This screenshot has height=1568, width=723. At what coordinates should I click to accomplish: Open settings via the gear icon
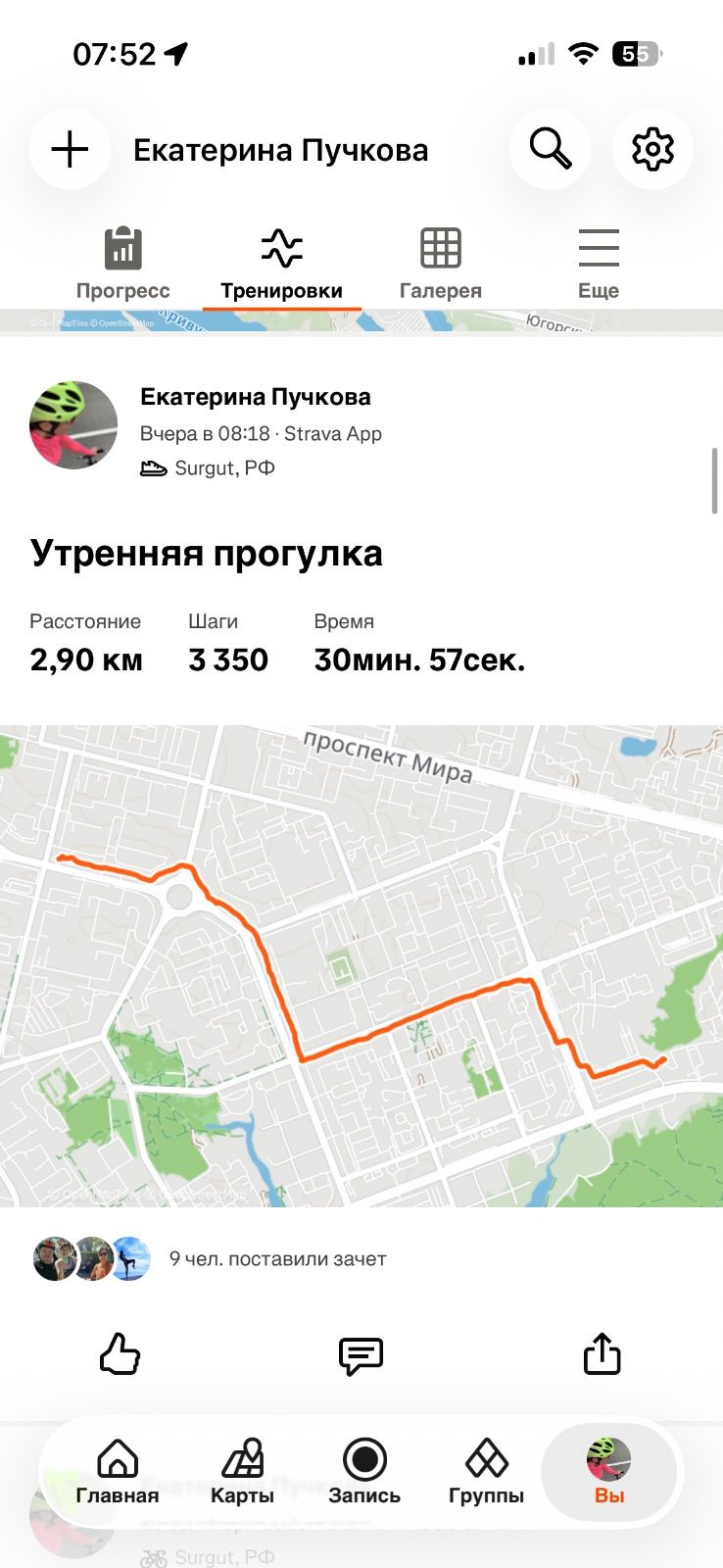[x=652, y=150]
